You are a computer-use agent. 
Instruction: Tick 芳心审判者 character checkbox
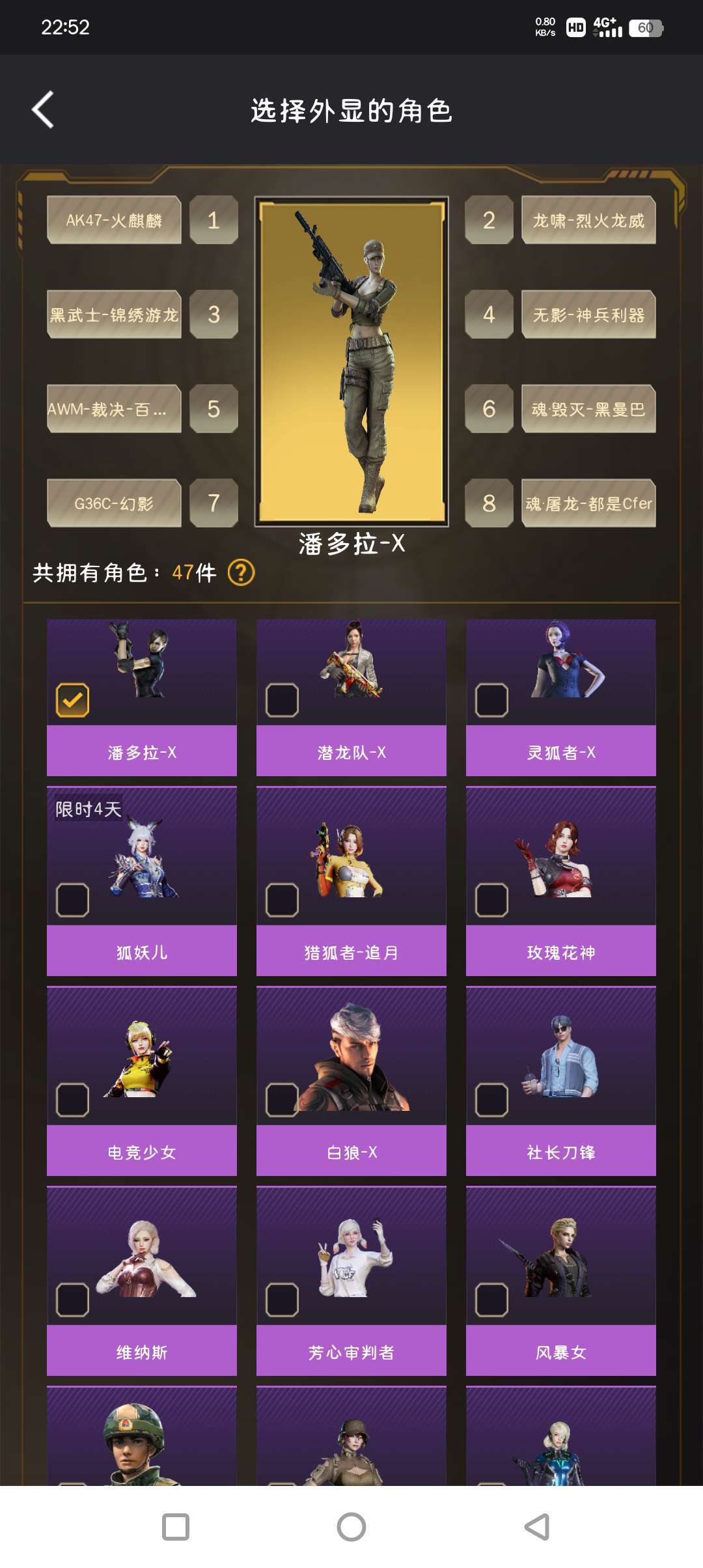click(x=282, y=1300)
